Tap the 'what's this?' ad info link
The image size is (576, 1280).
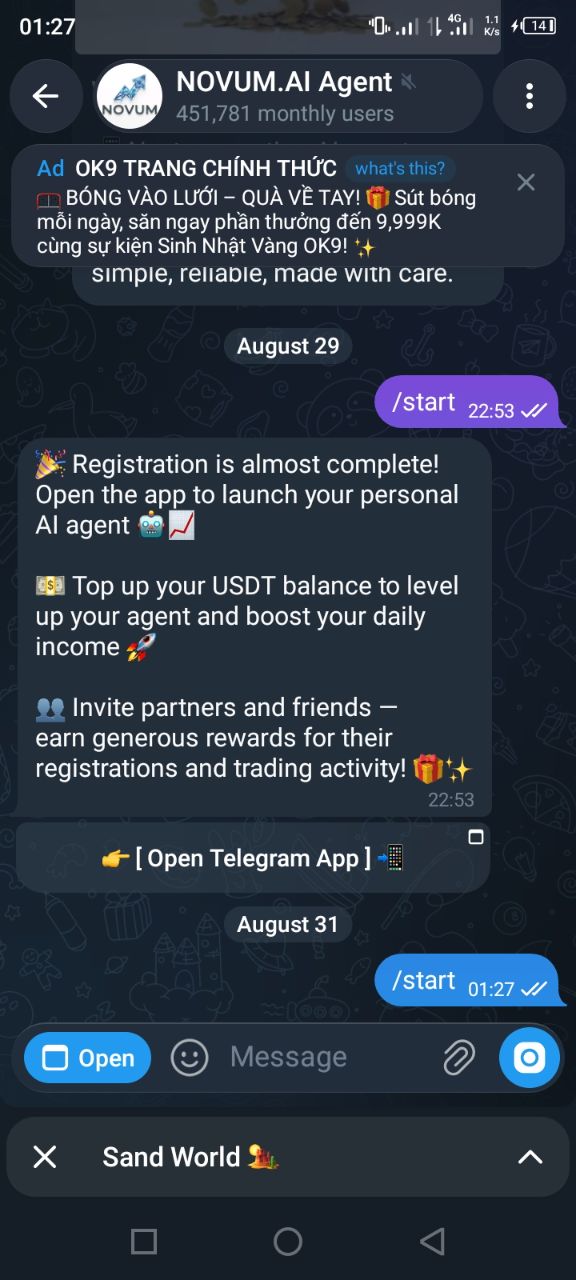[400, 169]
